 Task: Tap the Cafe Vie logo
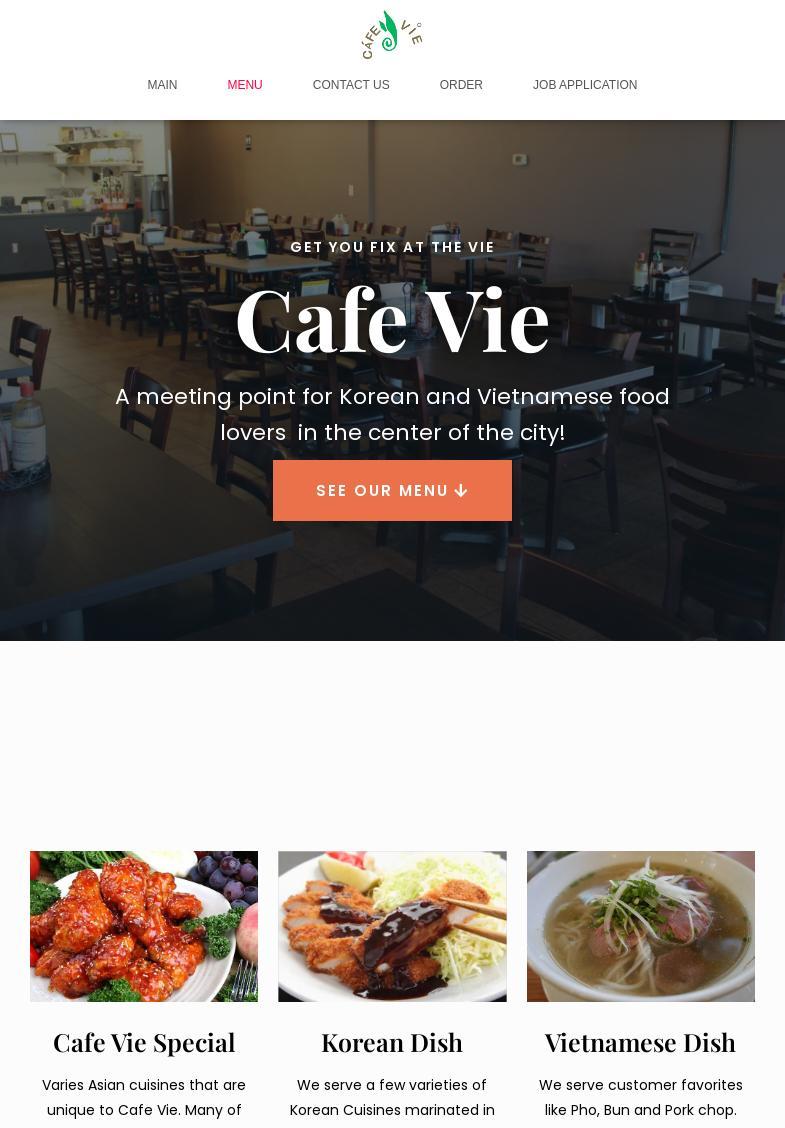pyautogui.click(x=392, y=34)
